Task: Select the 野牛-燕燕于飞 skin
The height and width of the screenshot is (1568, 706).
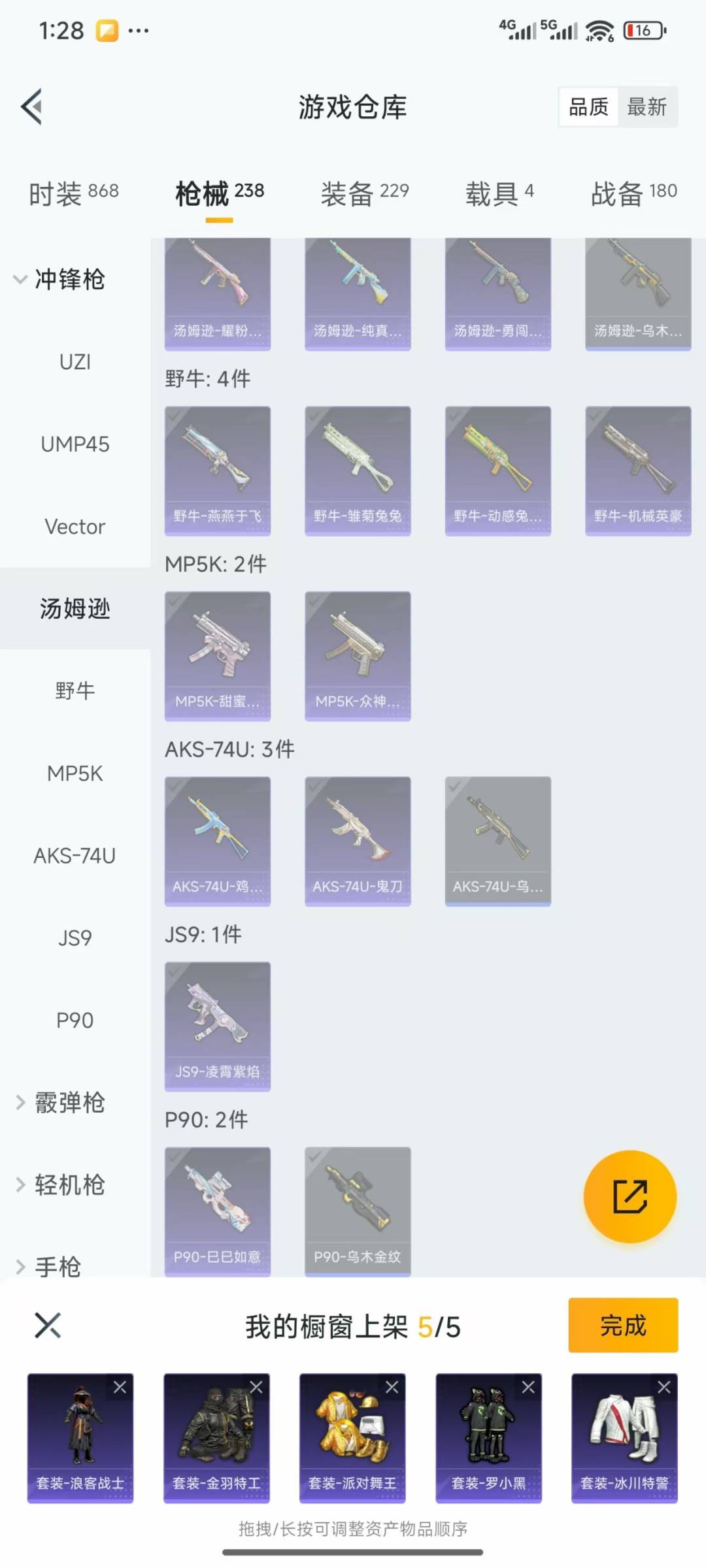Action: pos(218,470)
